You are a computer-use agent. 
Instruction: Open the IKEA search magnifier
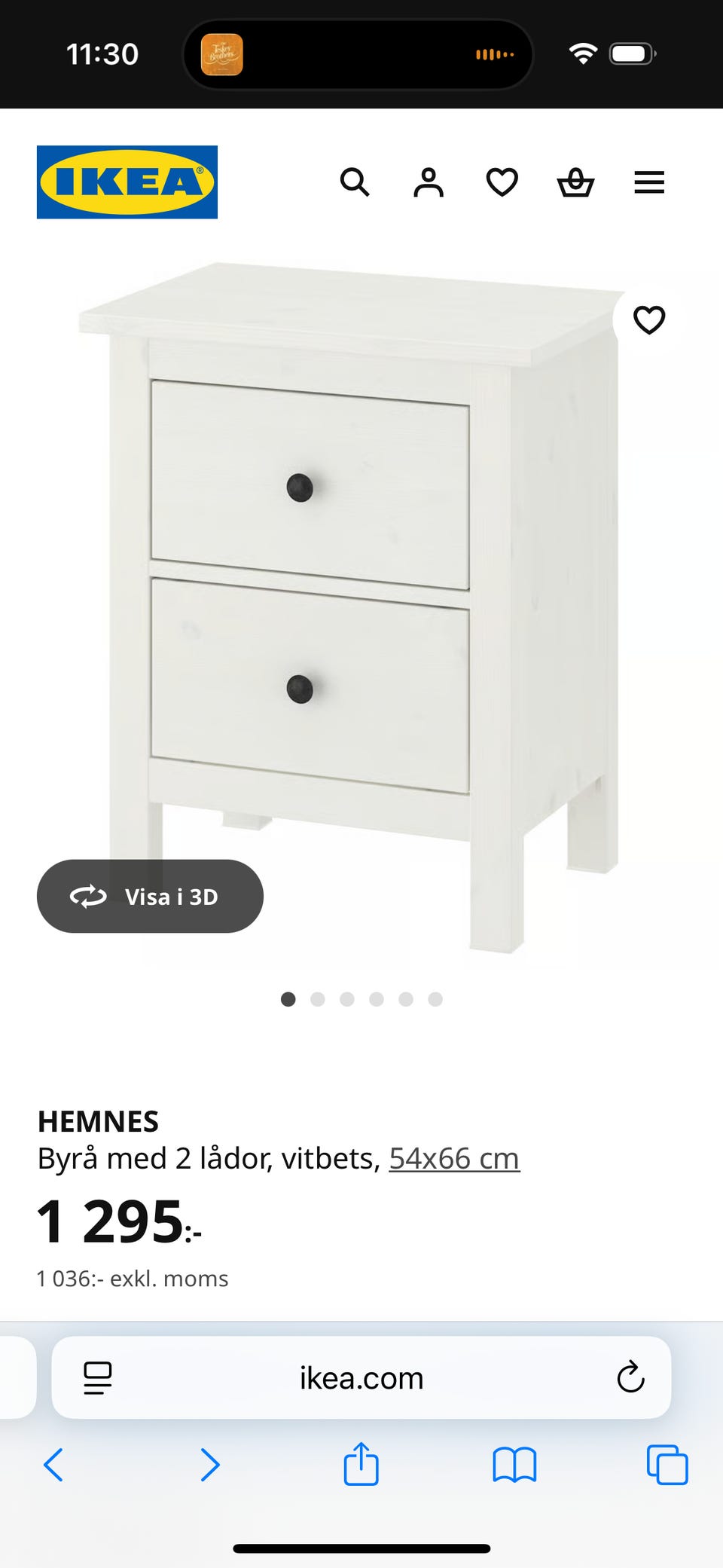pos(355,182)
